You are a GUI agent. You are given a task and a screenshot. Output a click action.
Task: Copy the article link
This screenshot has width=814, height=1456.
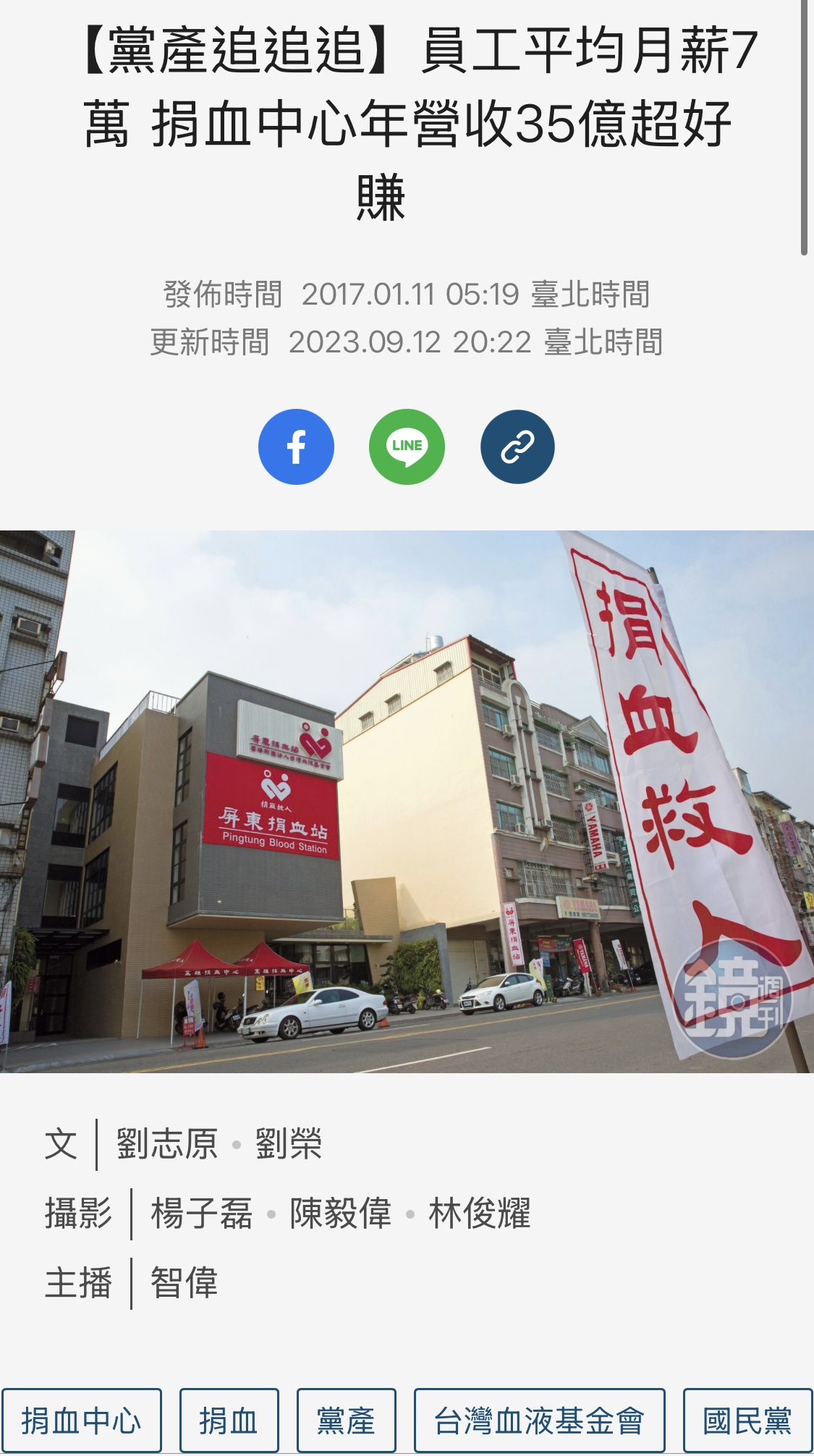coord(517,446)
